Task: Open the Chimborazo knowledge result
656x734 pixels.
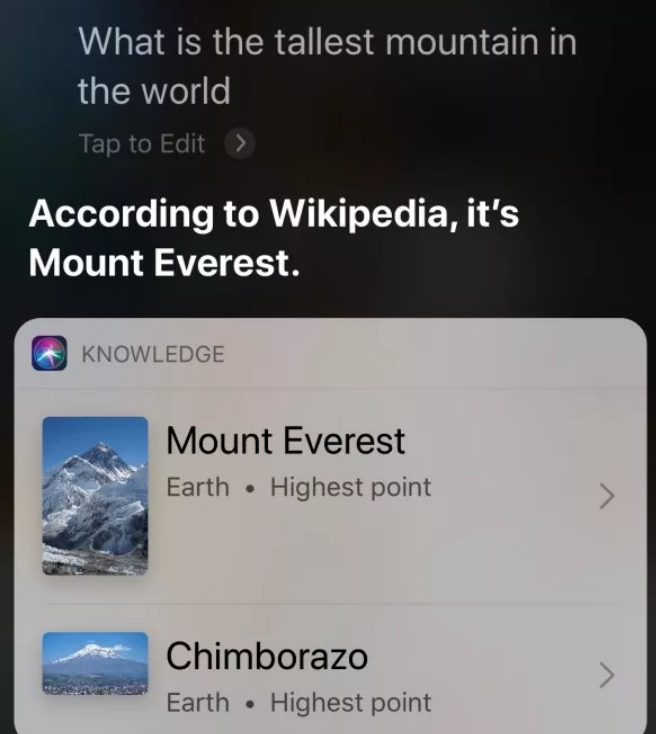Action: click(330, 676)
